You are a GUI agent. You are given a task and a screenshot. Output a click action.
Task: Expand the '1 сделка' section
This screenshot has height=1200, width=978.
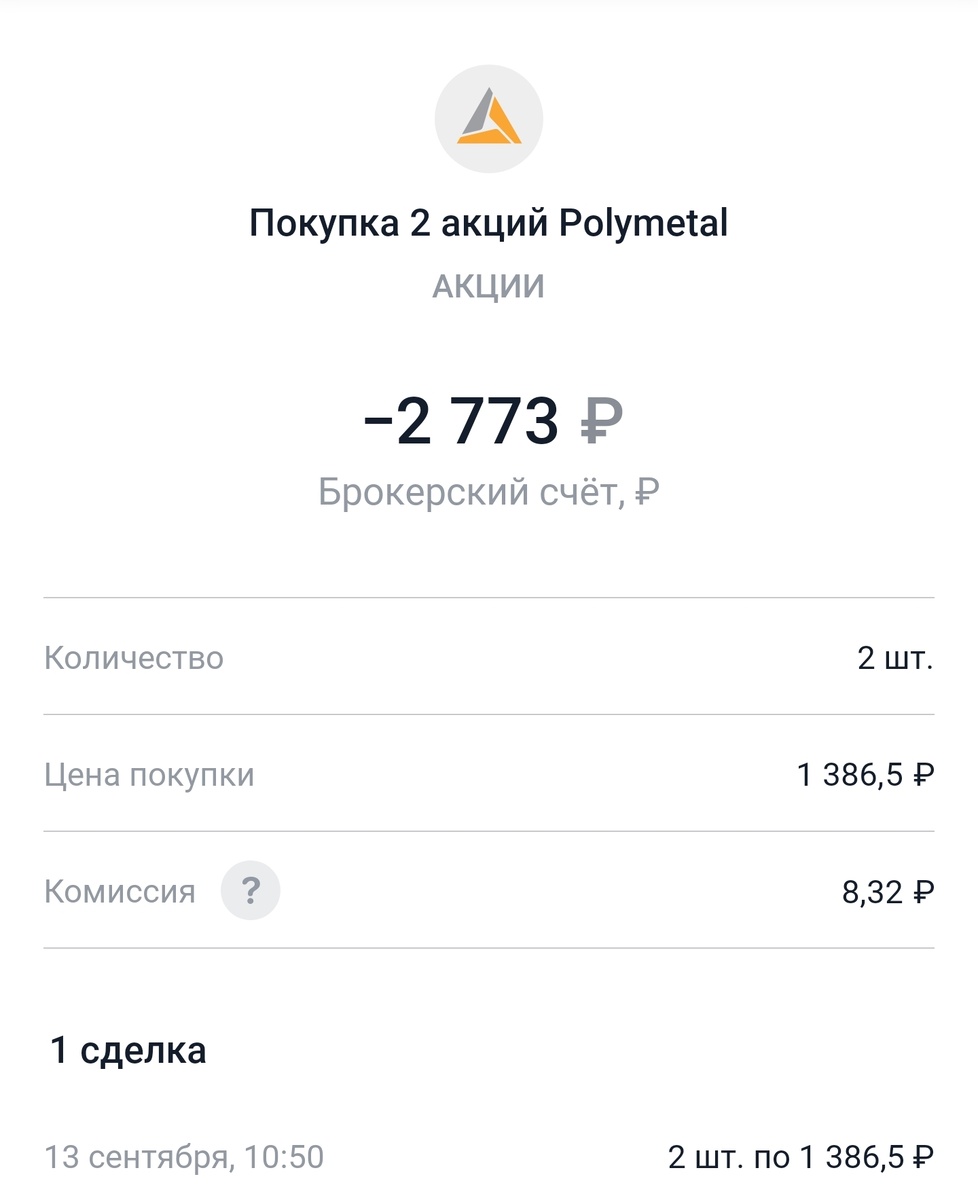(125, 1050)
